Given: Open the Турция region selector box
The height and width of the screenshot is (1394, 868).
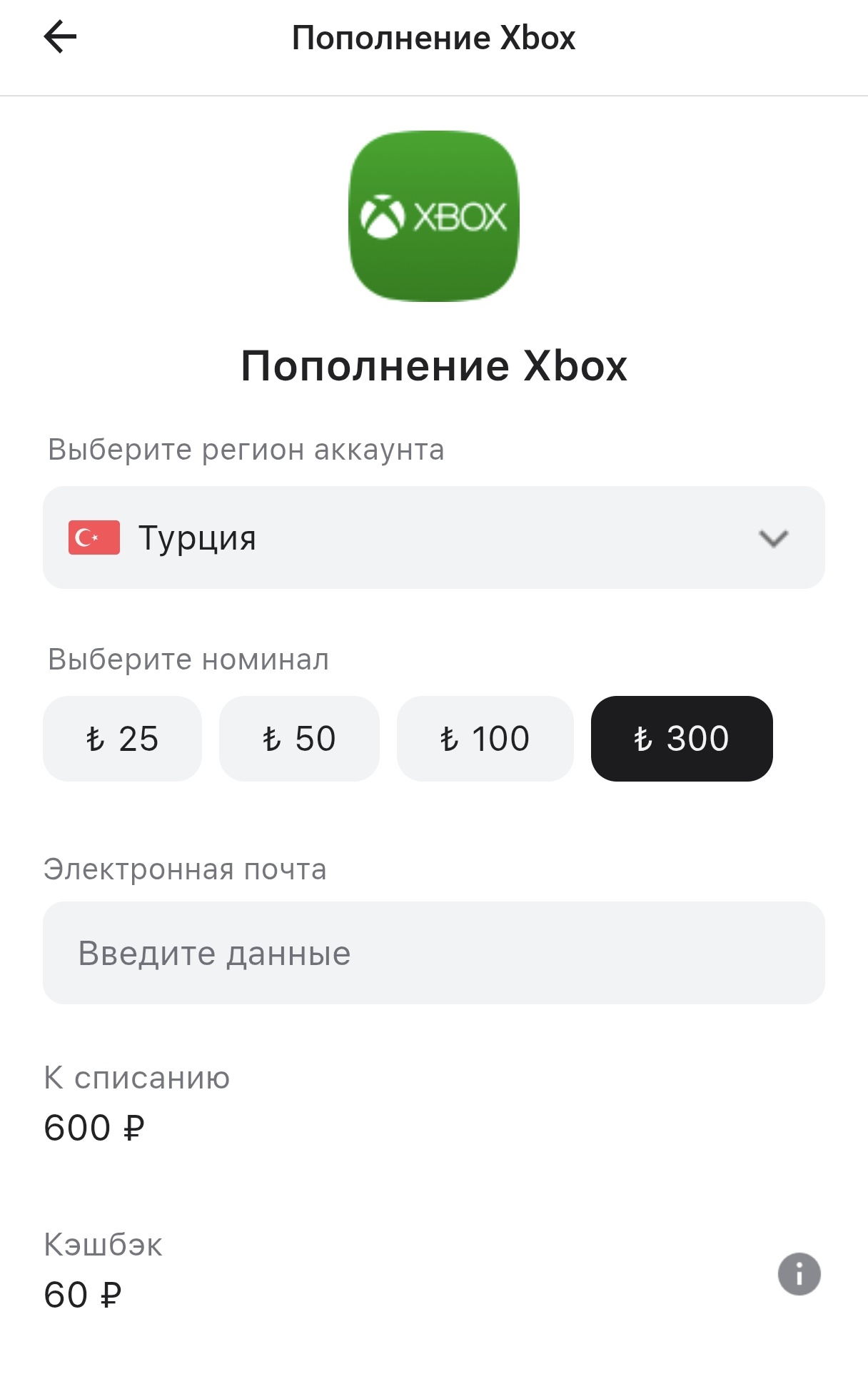Looking at the screenshot, I should [x=434, y=537].
